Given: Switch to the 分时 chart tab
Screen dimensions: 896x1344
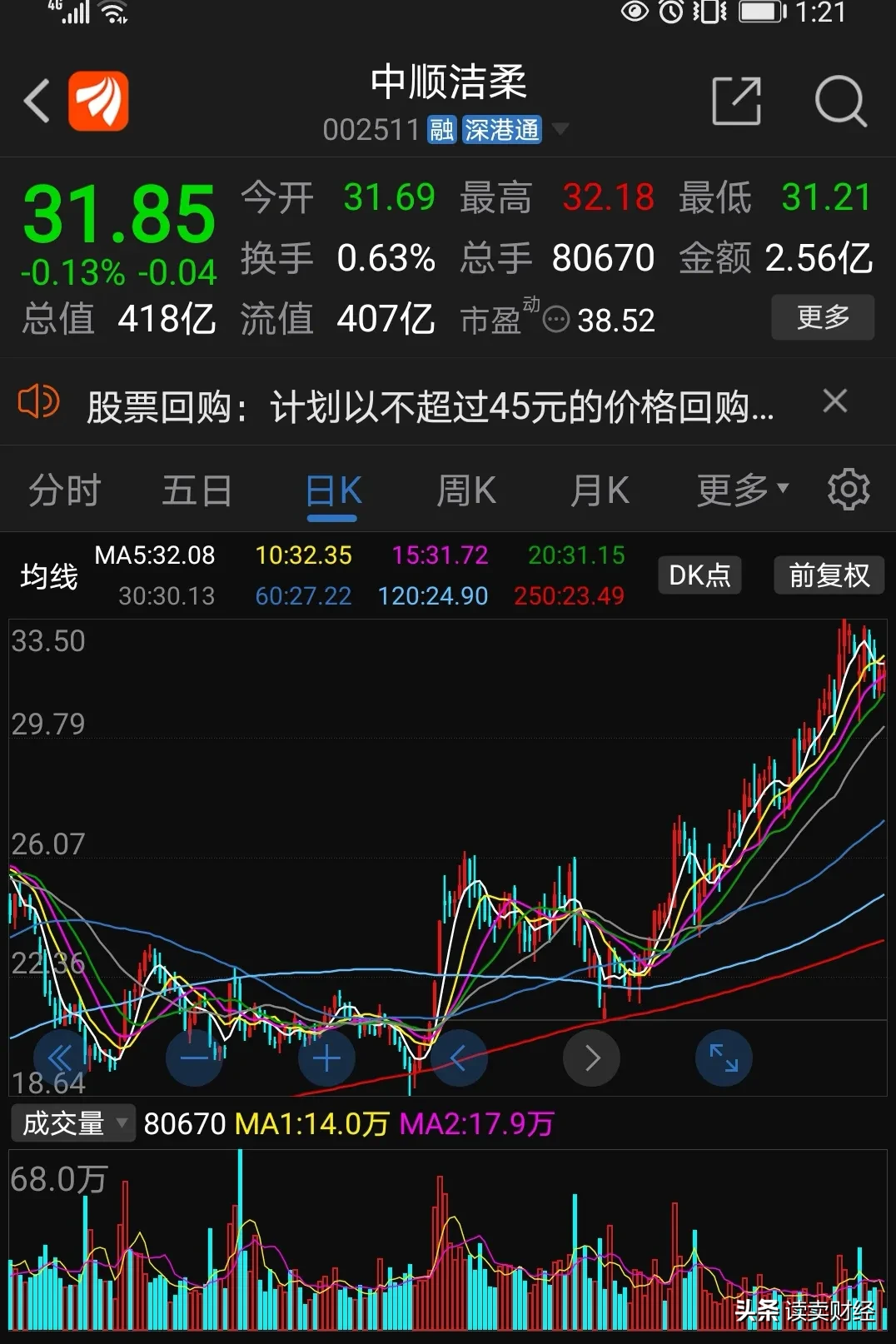Looking at the screenshot, I should tap(64, 490).
